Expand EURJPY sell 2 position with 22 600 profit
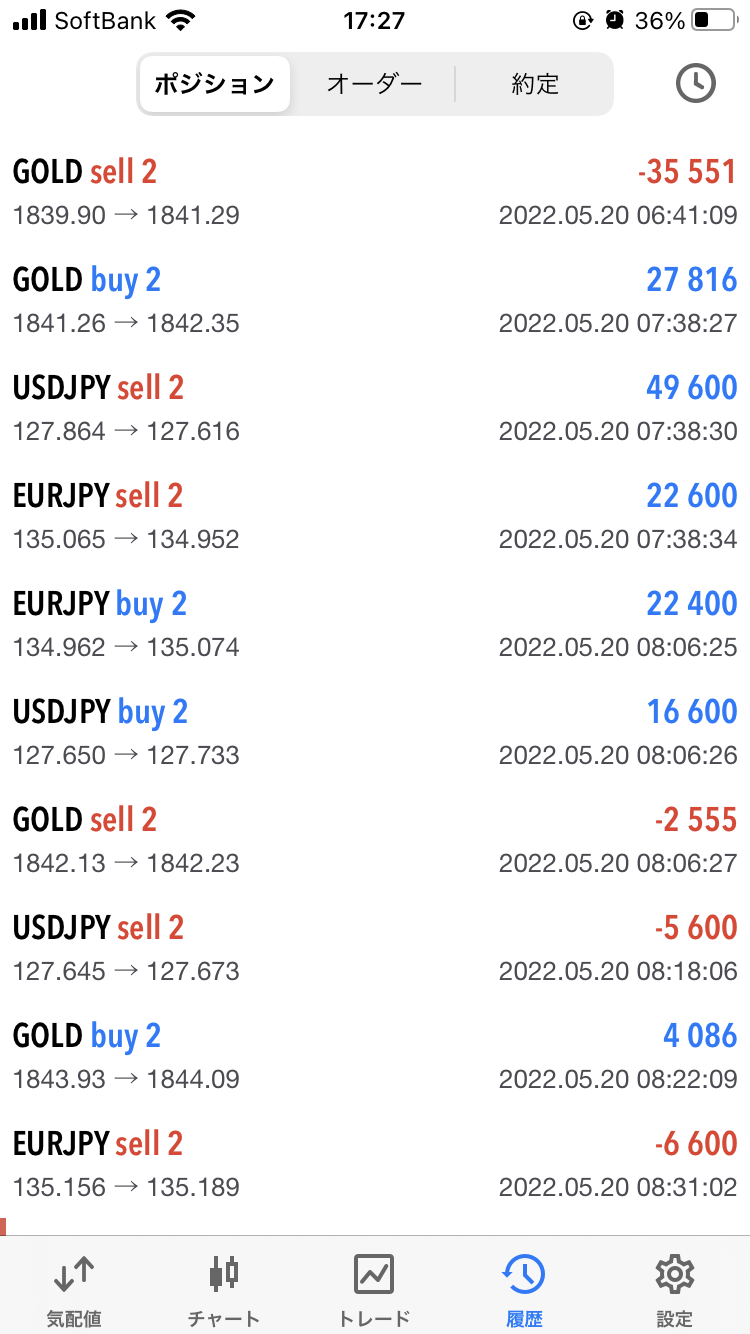This screenshot has width=750, height=1334. pyautogui.click(x=375, y=516)
